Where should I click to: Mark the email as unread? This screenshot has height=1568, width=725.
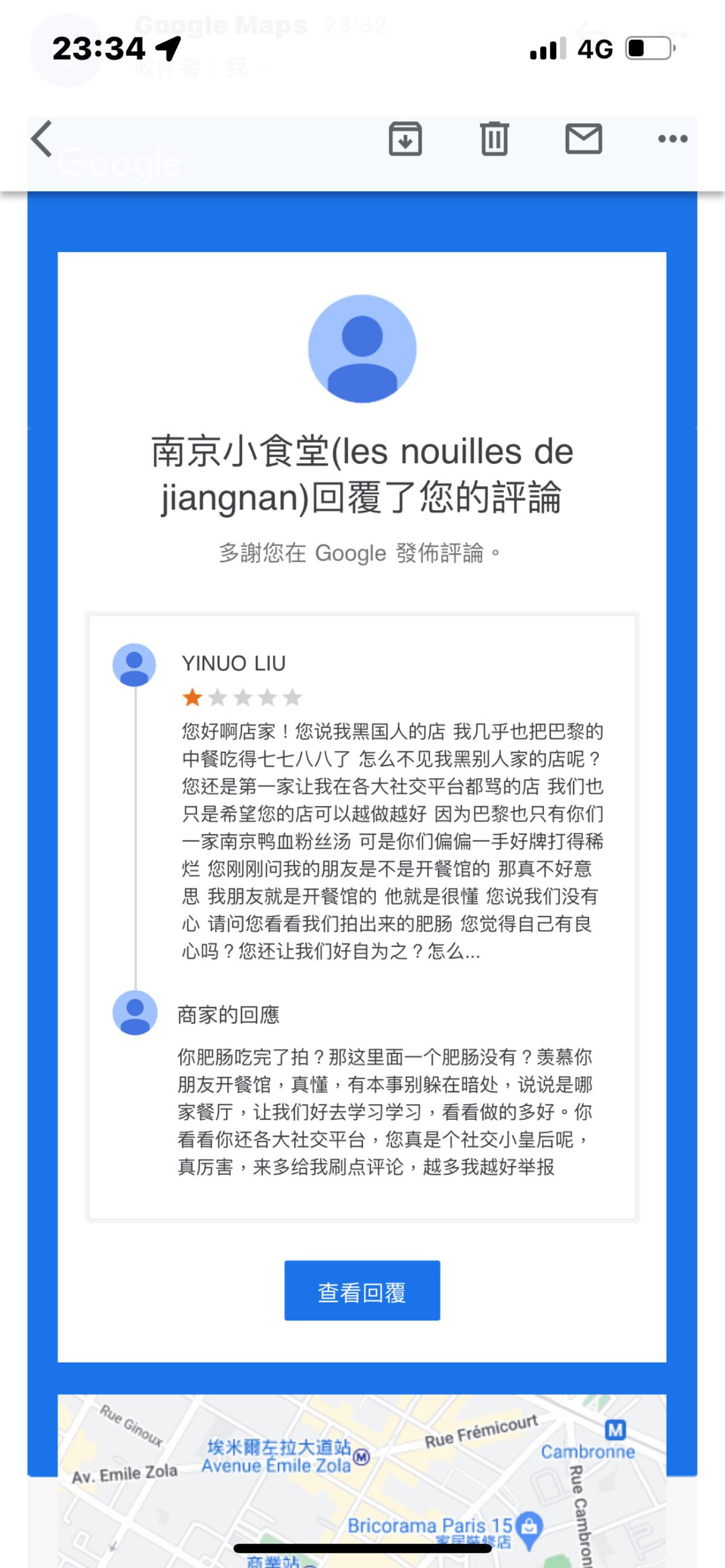pos(583,139)
